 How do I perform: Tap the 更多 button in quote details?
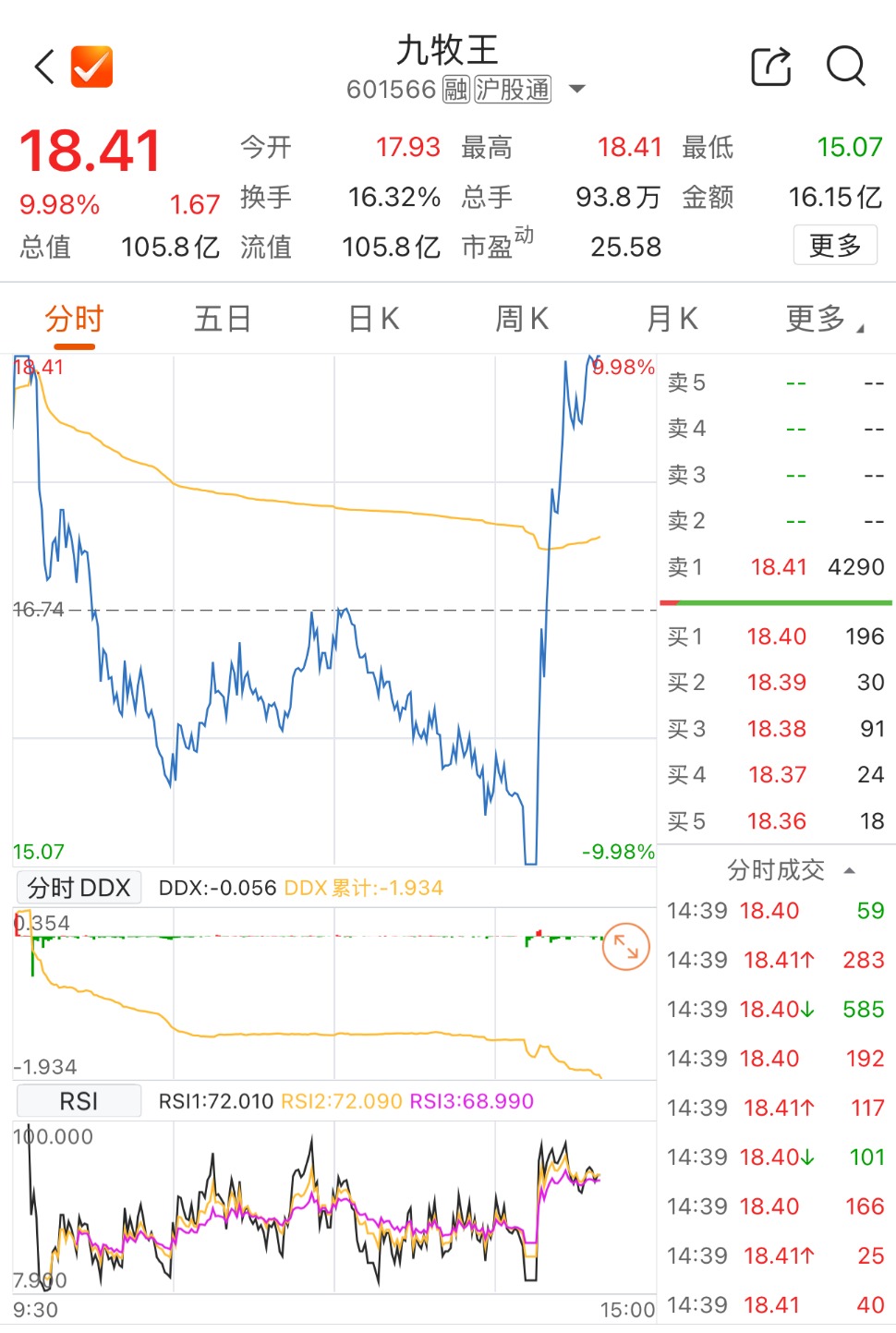pos(835,246)
